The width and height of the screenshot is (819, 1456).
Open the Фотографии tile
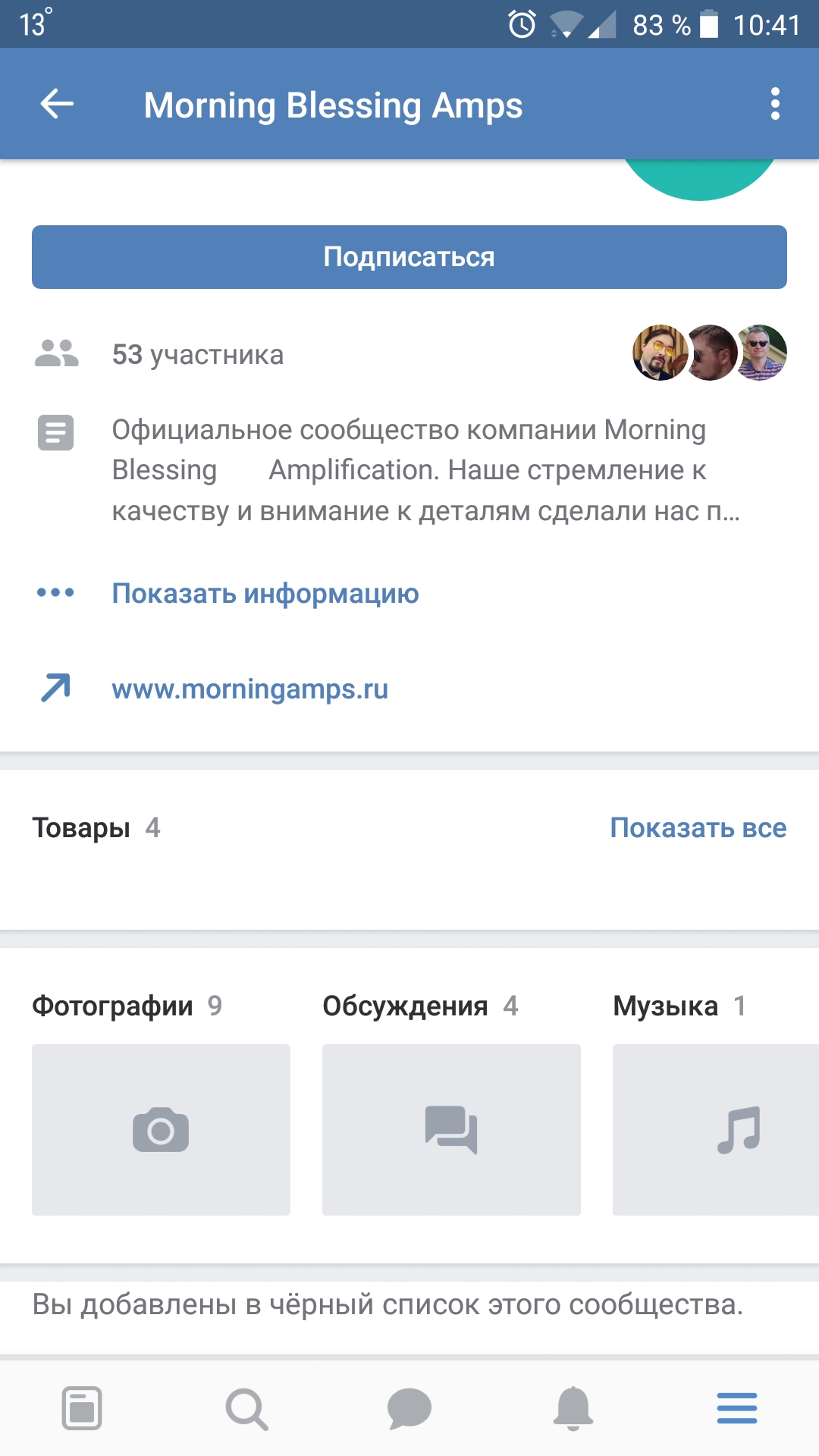[x=161, y=1129]
